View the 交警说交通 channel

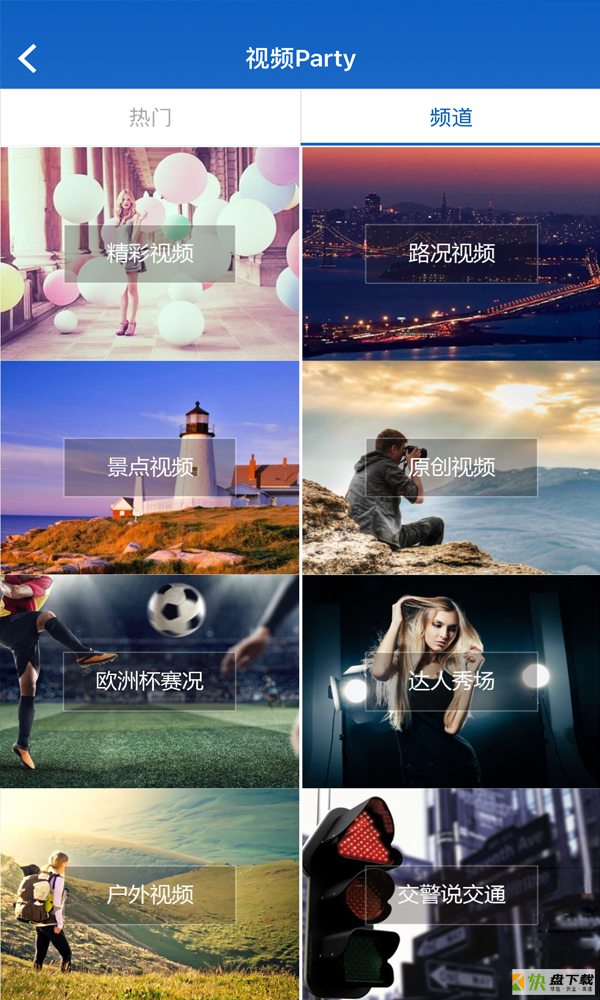coord(451,894)
